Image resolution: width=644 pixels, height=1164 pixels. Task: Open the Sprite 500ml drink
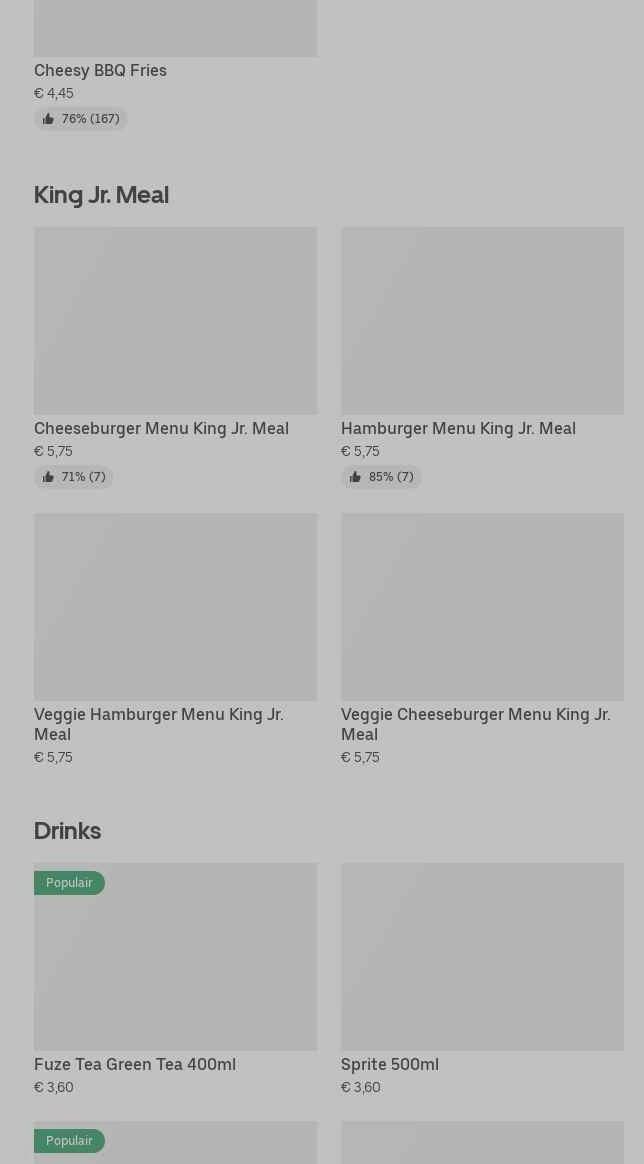(x=482, y=979)
